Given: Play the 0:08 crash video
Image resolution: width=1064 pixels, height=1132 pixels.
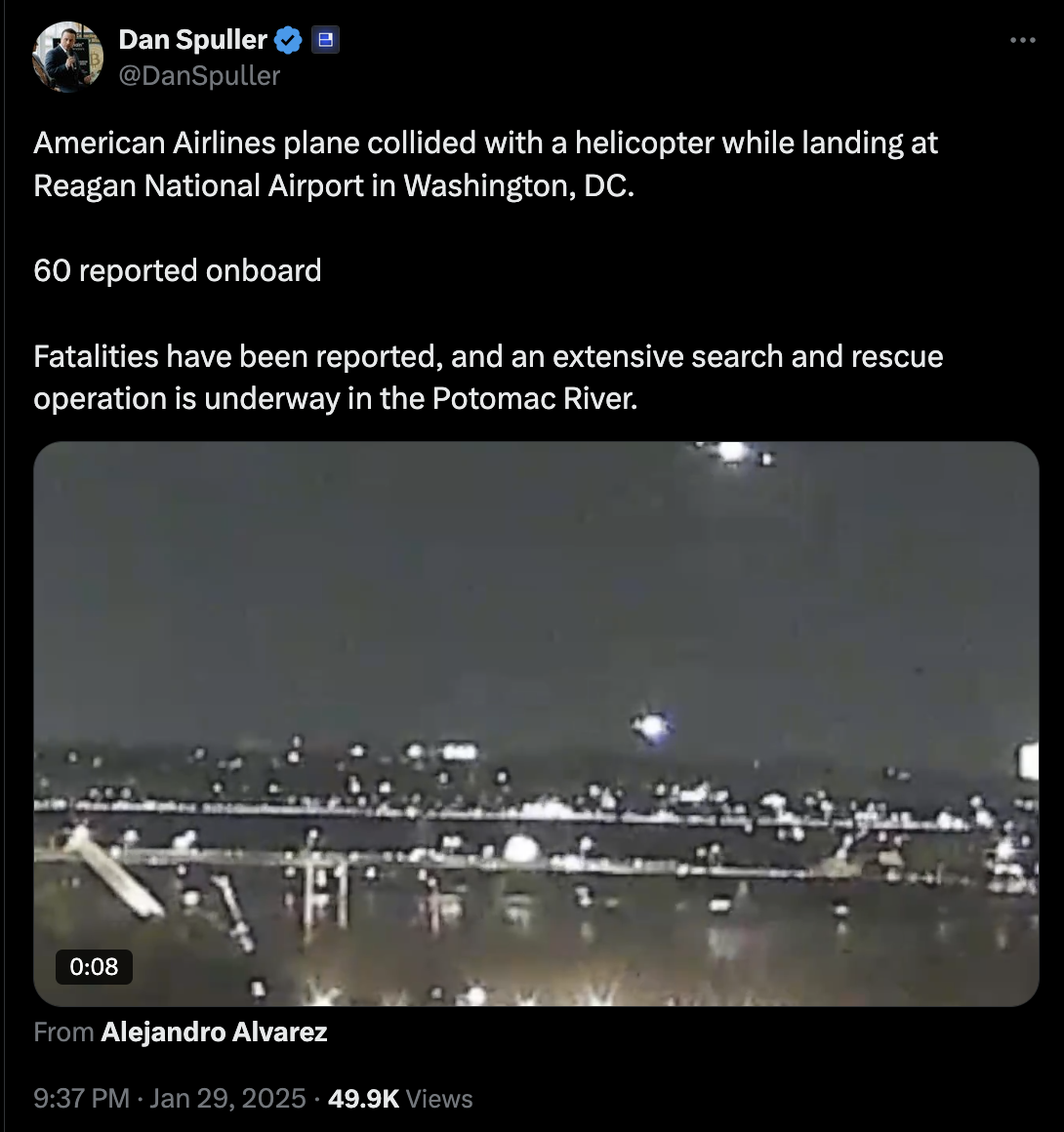Looking at the screenshot, I should pos(536,723).
